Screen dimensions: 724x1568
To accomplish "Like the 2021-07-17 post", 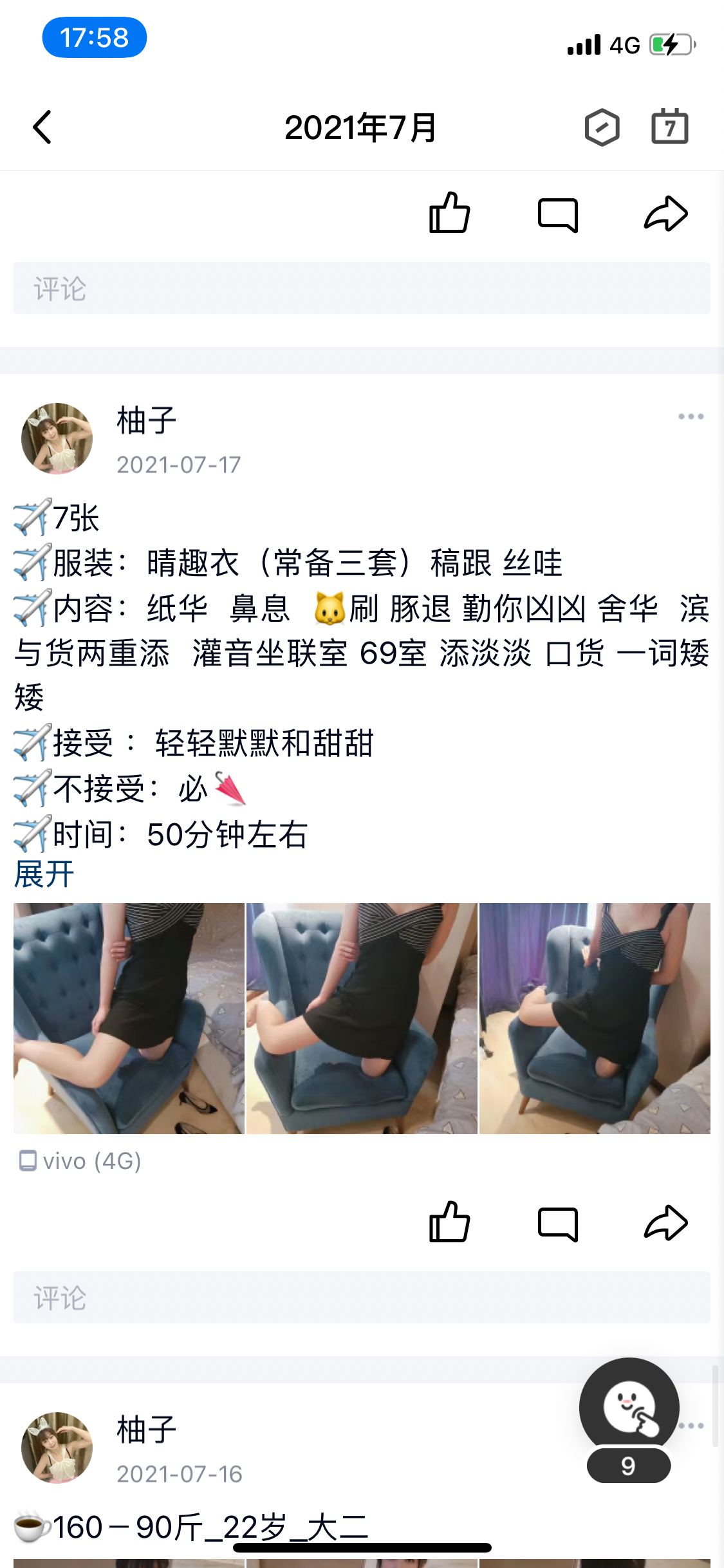I will (449, 1222).
